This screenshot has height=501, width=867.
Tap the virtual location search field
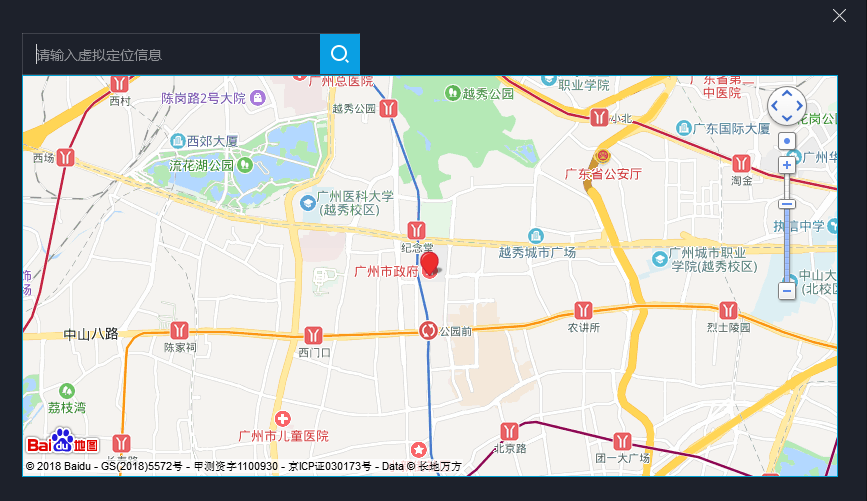coord(171,54)
